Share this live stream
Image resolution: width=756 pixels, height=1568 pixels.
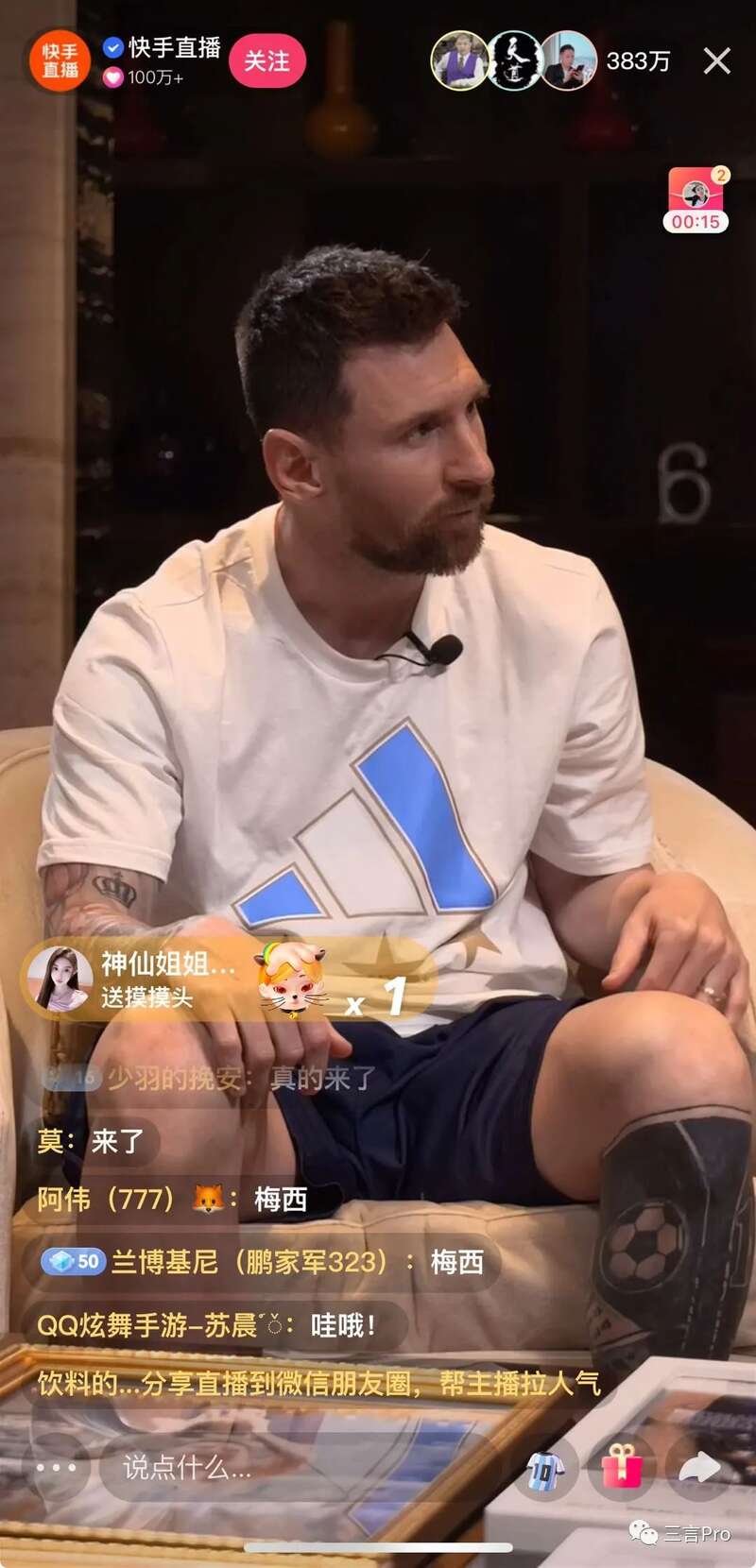coord(699,1468)
